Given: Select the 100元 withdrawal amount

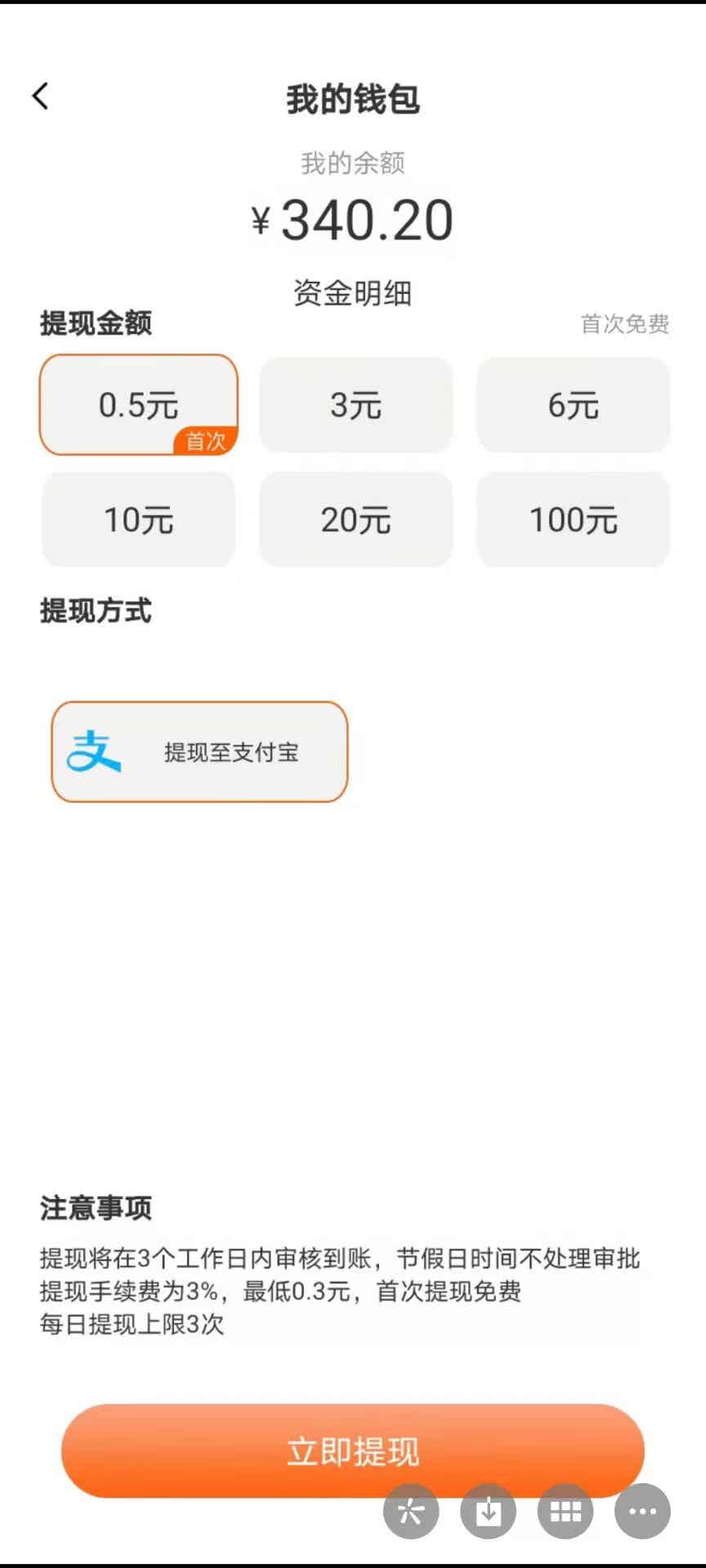Looking at the screenshot, I should tap(573, 519).
